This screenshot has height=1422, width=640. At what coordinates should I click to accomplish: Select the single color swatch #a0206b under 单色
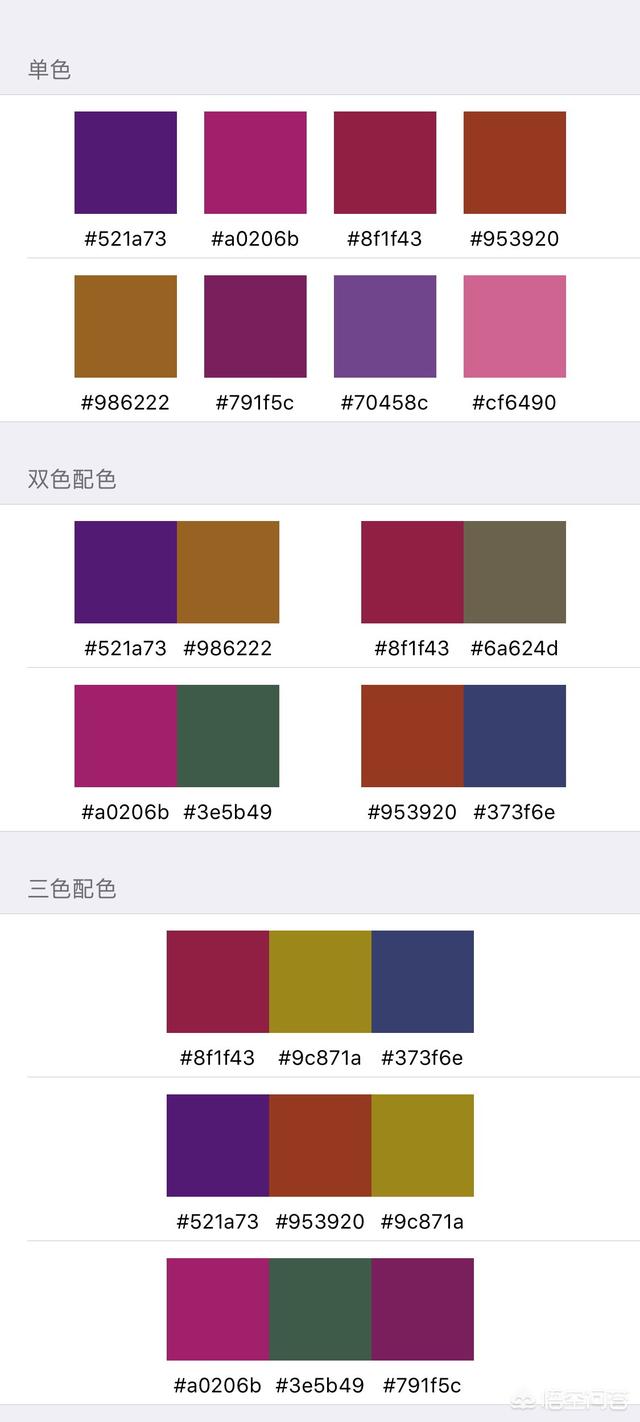click(255, 162)
